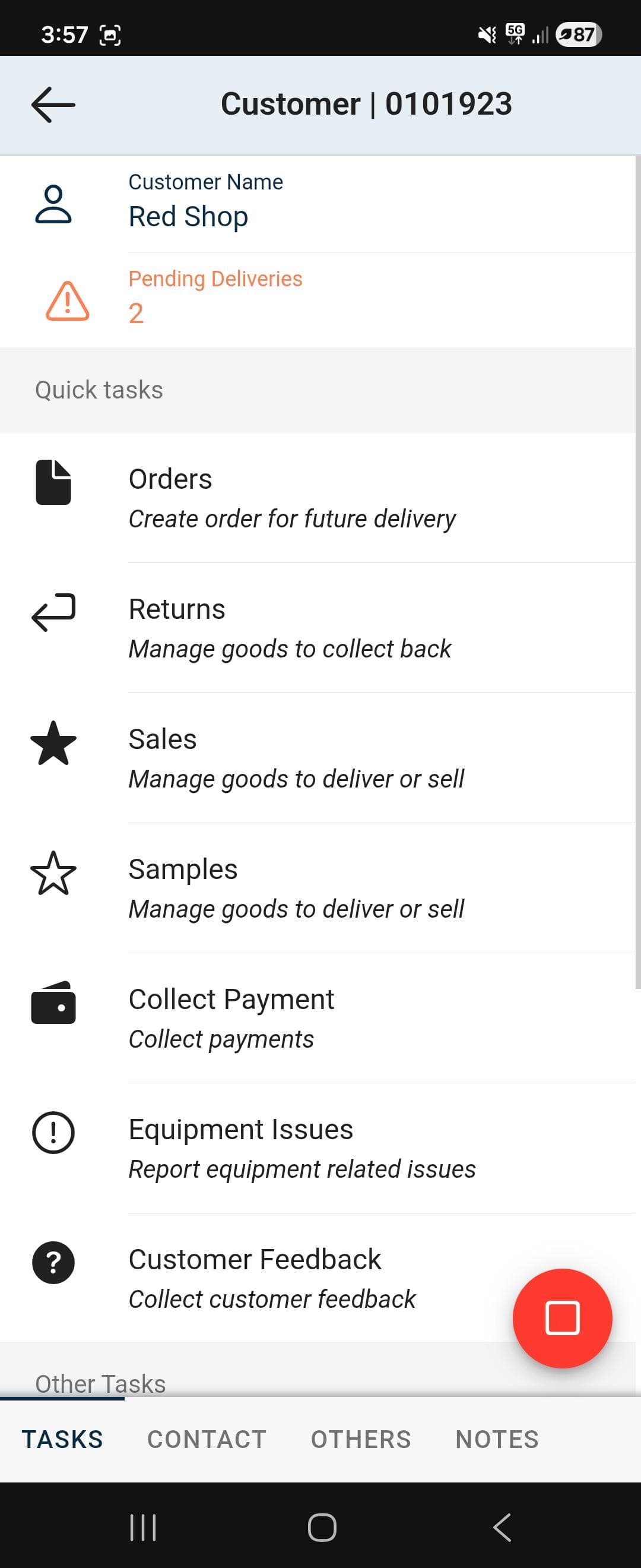Tap the customer profile person icon

point(53,204)
